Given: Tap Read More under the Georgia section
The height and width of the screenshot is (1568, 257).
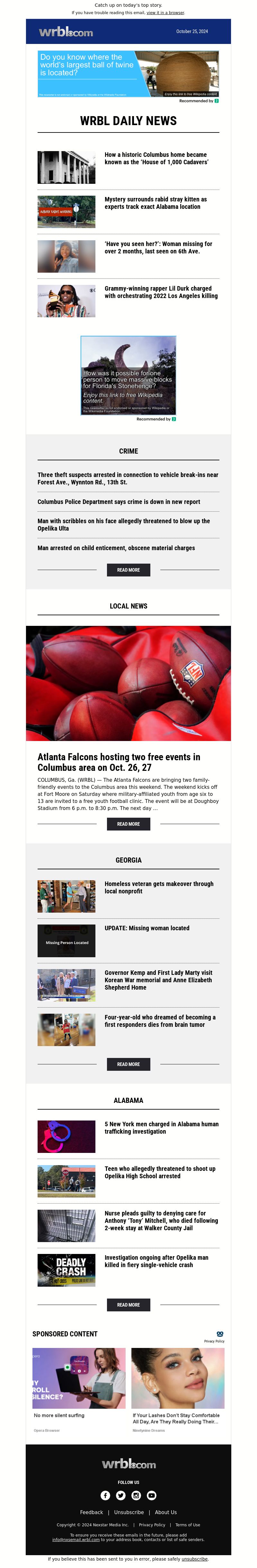Looking at the screenshot, I should (128, 1064).
